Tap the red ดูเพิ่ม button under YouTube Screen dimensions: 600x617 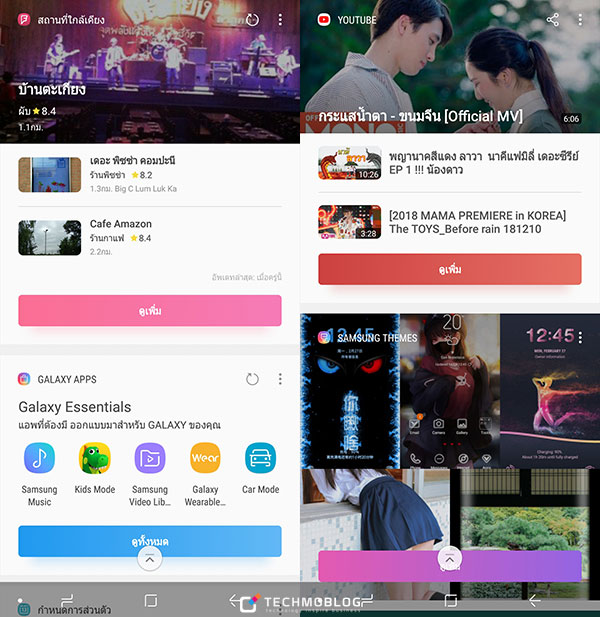[x=450, y=269]
